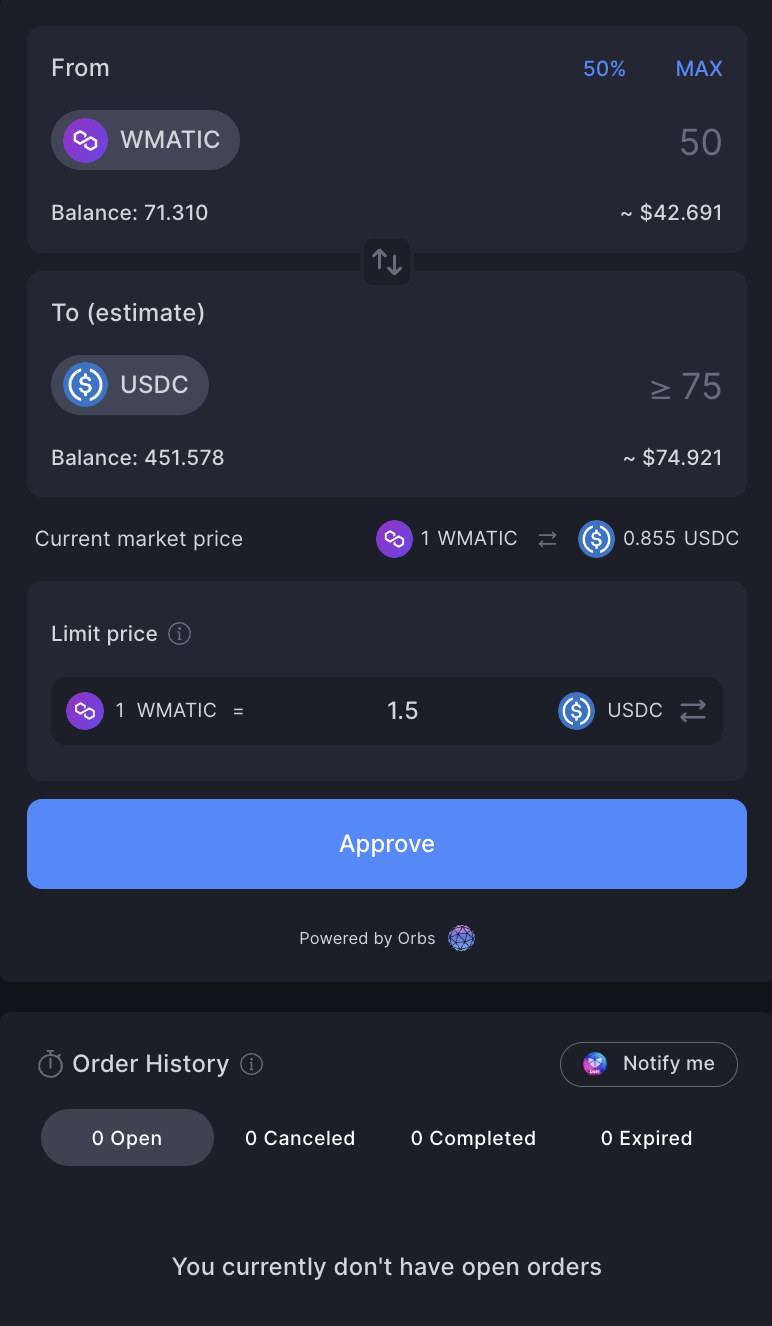This screenshot has width=772, height=1326.
Task: Invert the limit price token pair
Action: coord(693,711)
